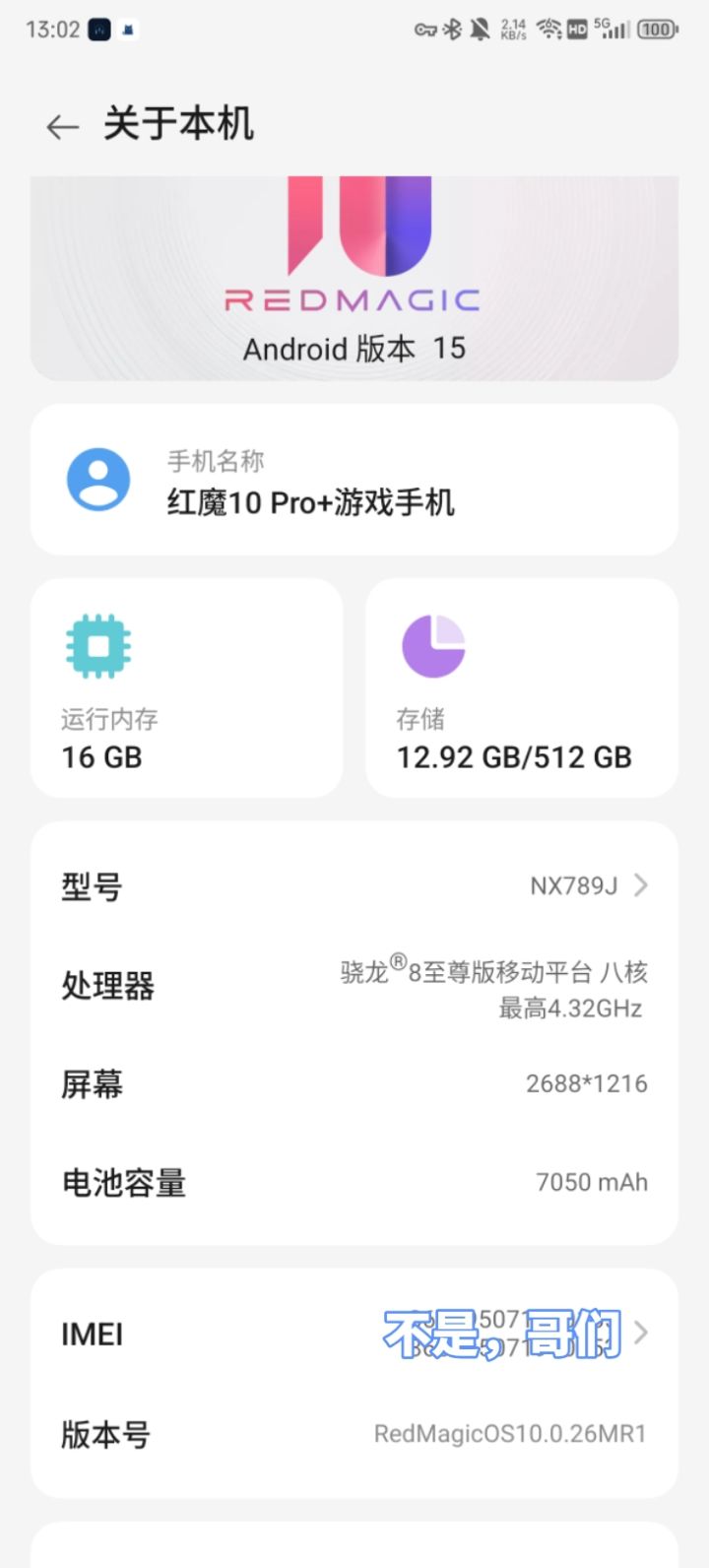The width and height of the screenshot is (709, 1568).
Task: Open the 型号 NX789J row
Action: 354,886
